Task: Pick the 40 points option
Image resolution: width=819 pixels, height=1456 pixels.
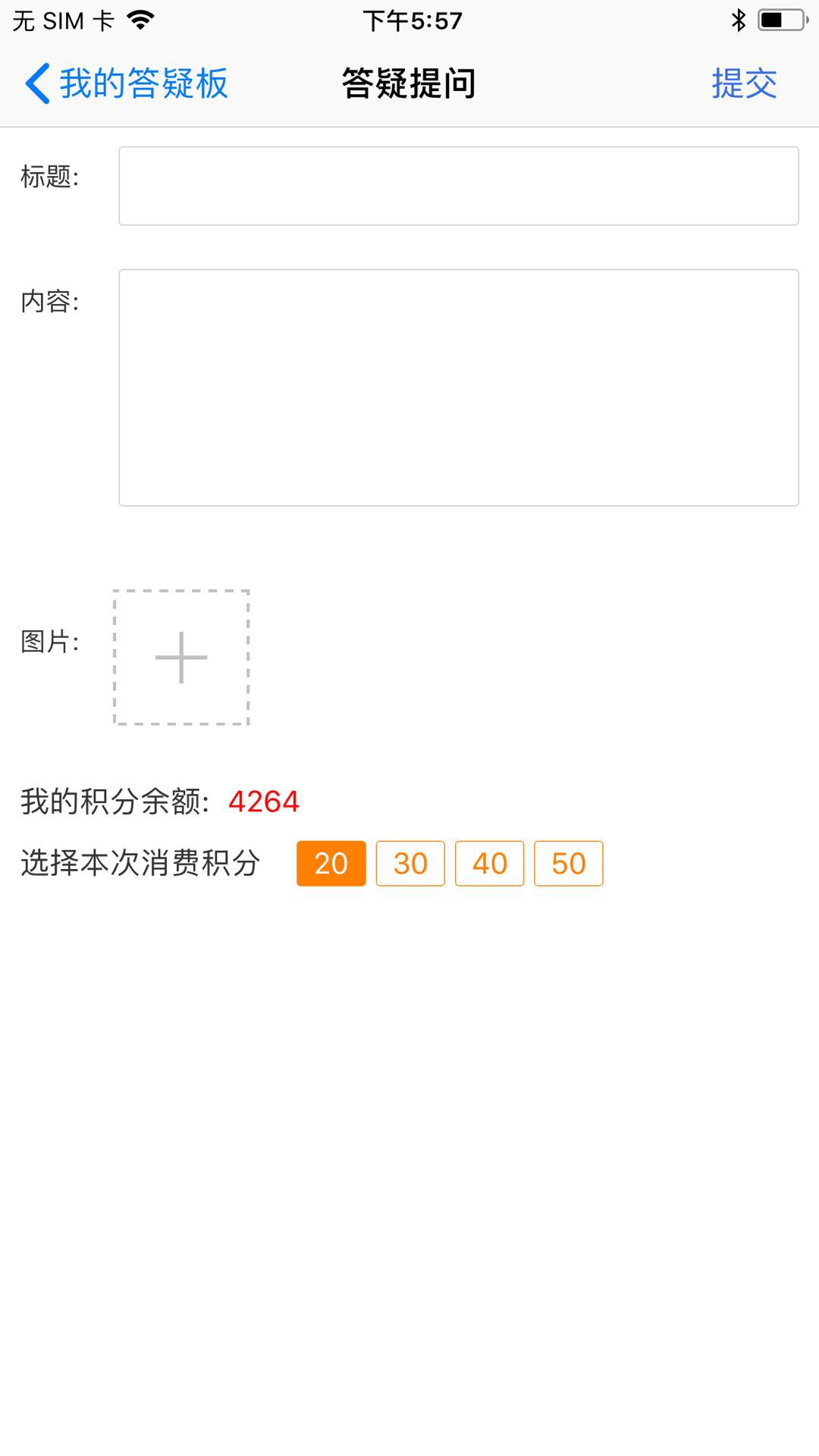Action: pos(489,863)
